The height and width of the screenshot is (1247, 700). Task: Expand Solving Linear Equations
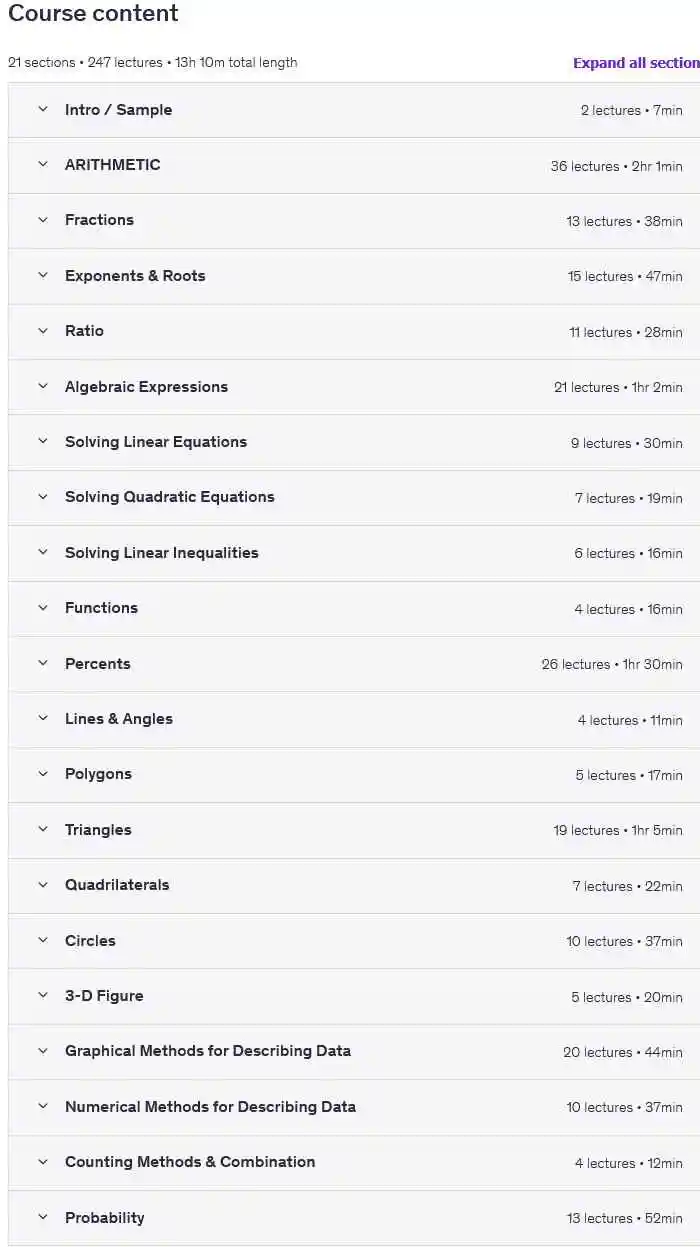tap(156, 442)
